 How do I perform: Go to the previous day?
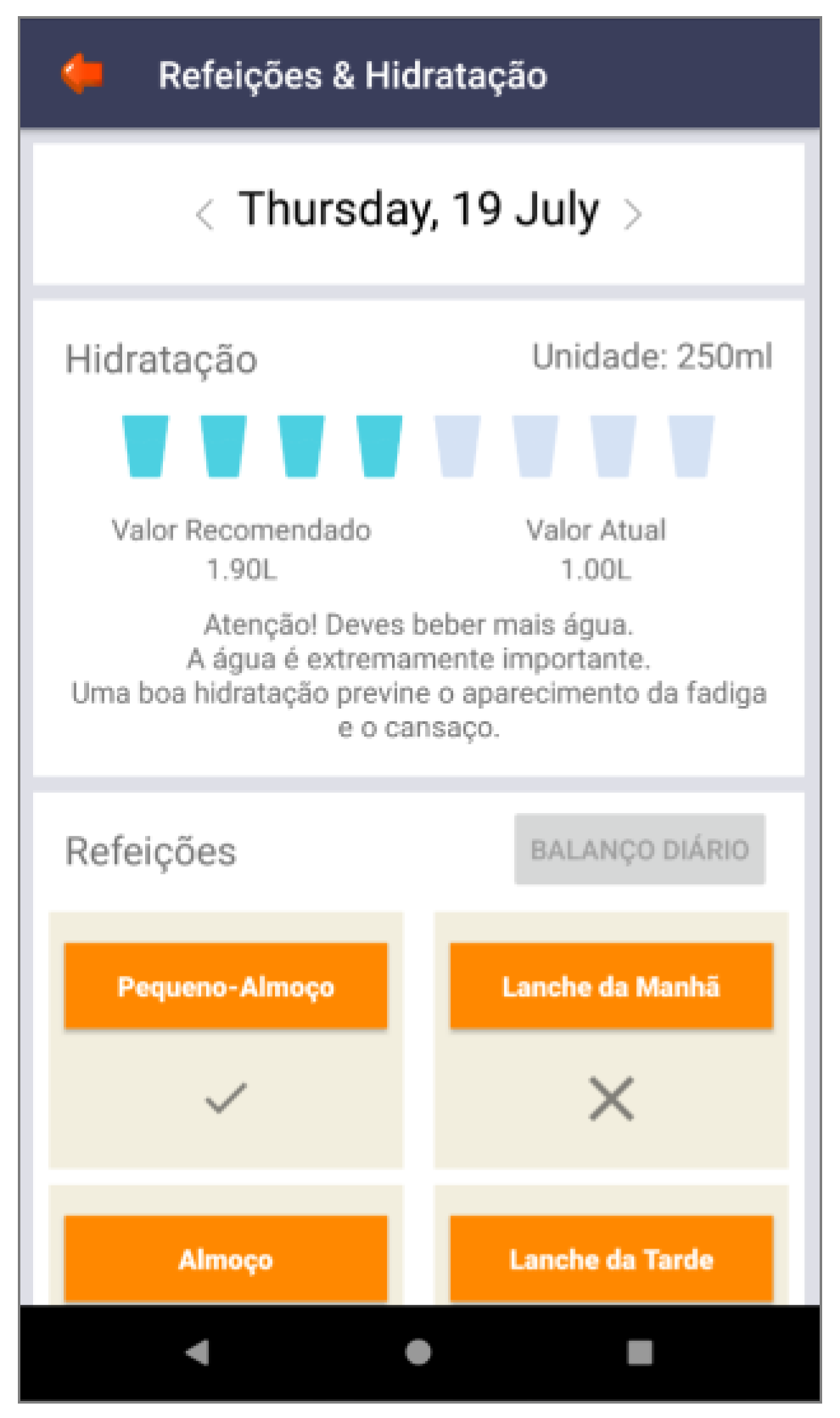tap(204, 214)
